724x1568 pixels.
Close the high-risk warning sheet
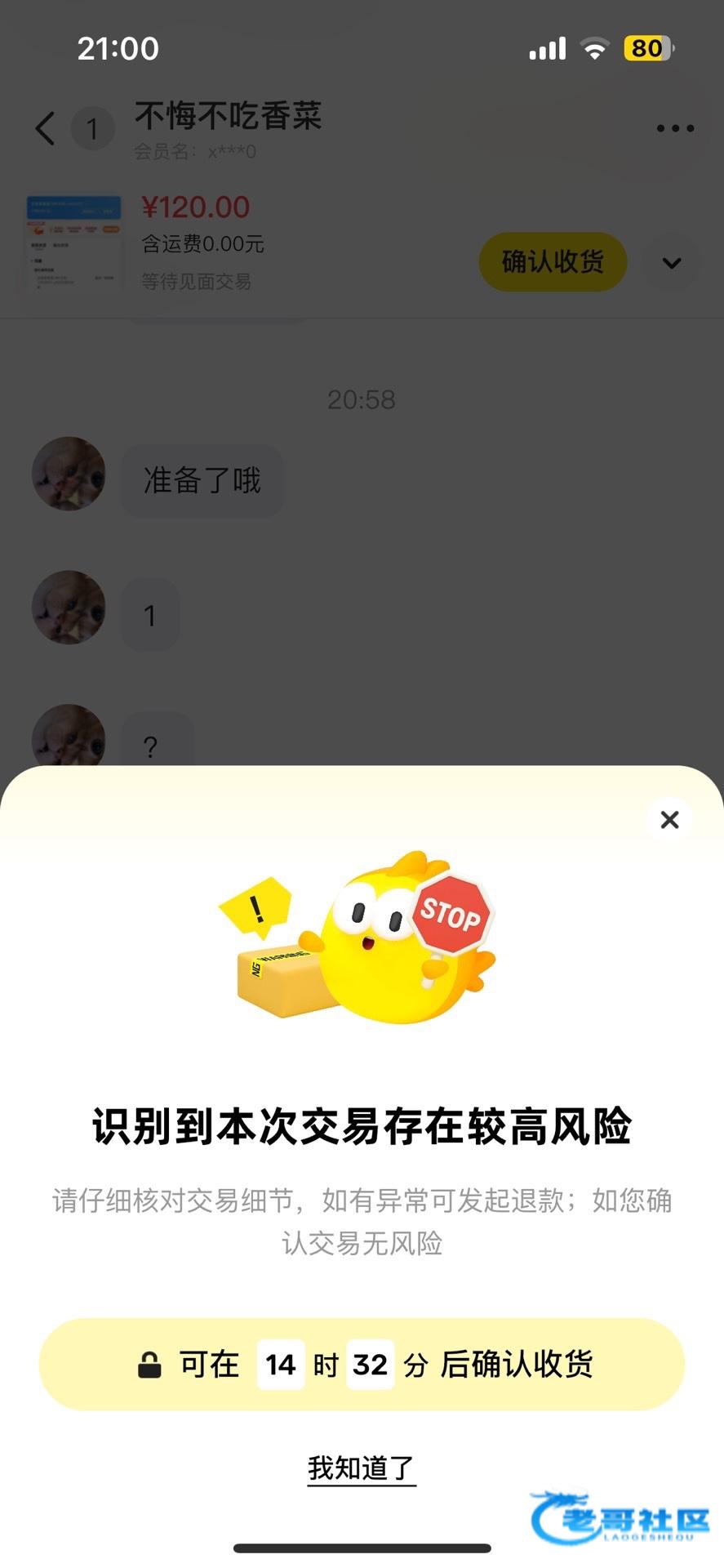point(669,819)
